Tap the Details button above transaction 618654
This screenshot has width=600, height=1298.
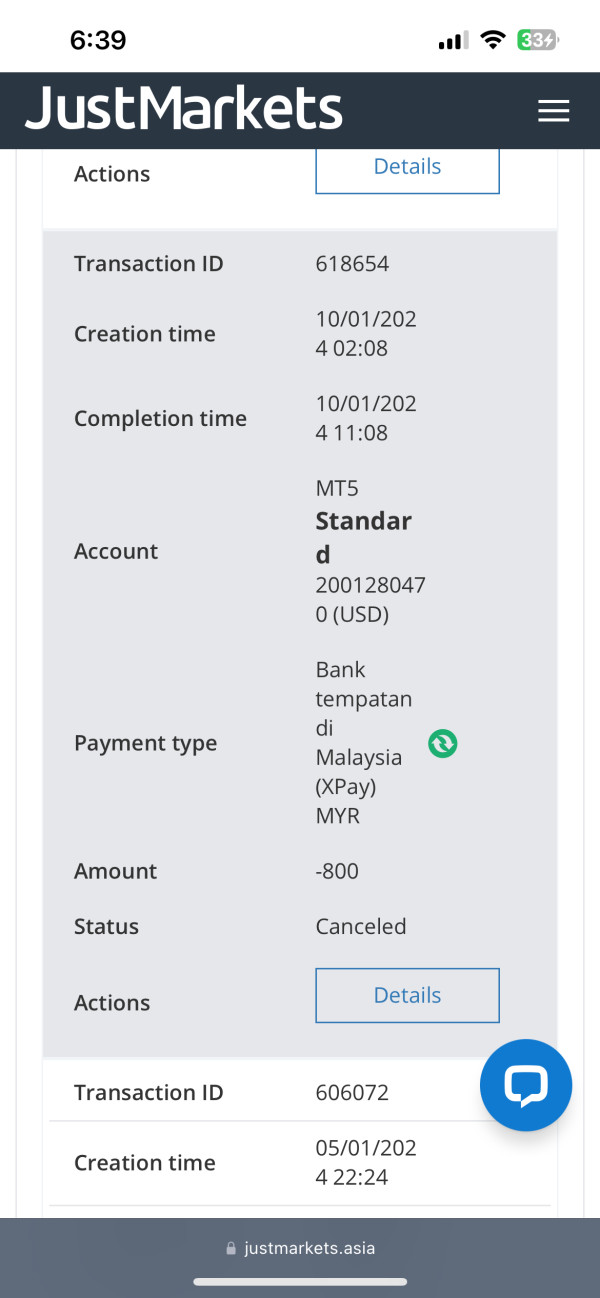click(407, 167)
